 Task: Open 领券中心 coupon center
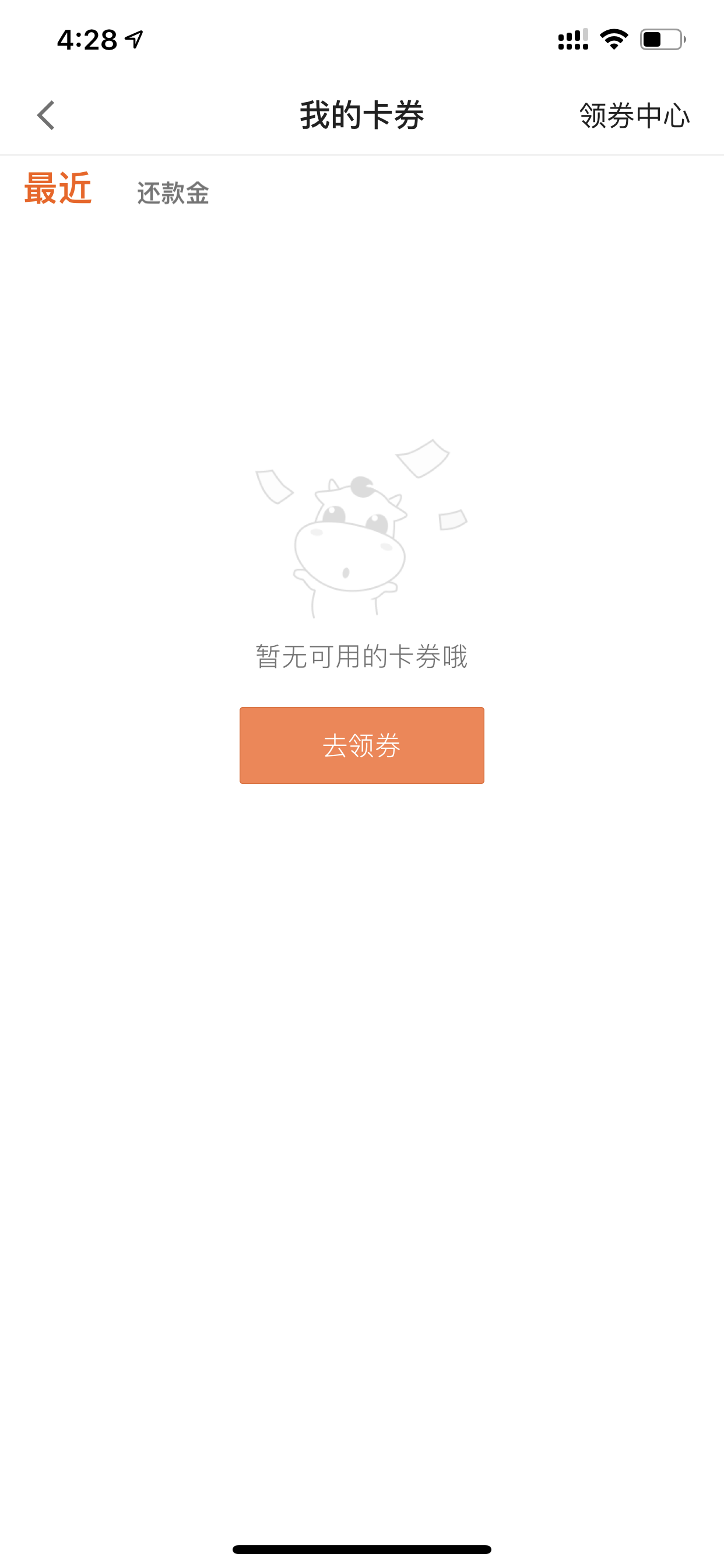coord(635,115)
